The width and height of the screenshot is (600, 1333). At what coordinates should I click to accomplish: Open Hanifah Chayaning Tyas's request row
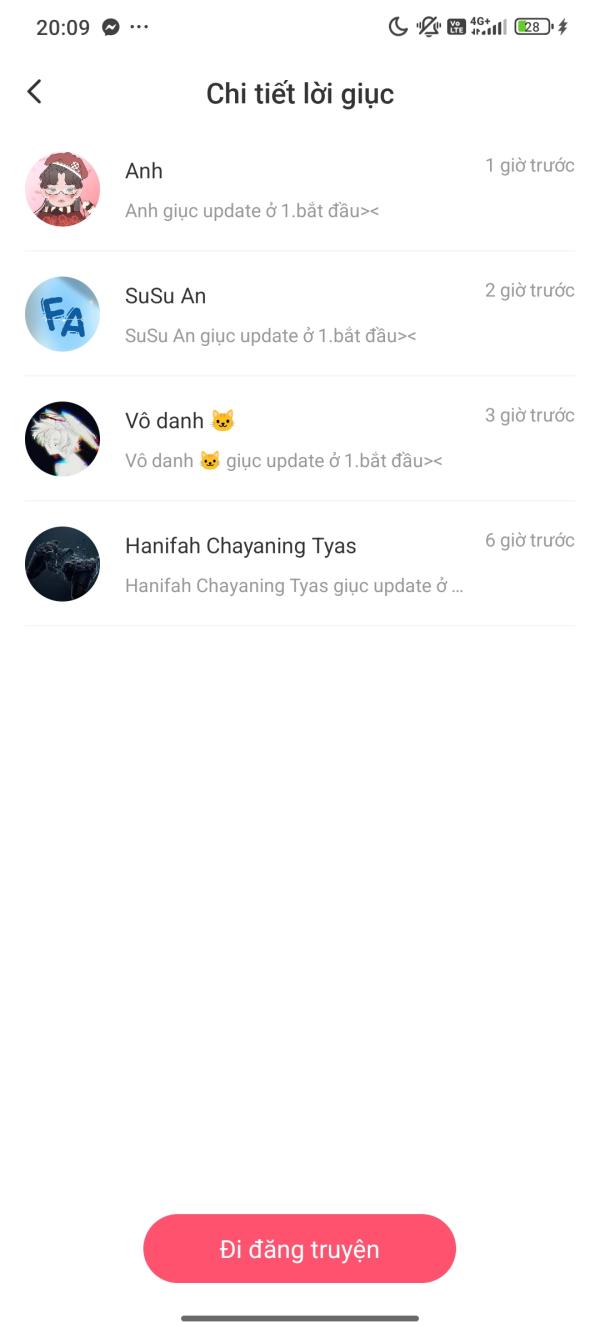300,564
